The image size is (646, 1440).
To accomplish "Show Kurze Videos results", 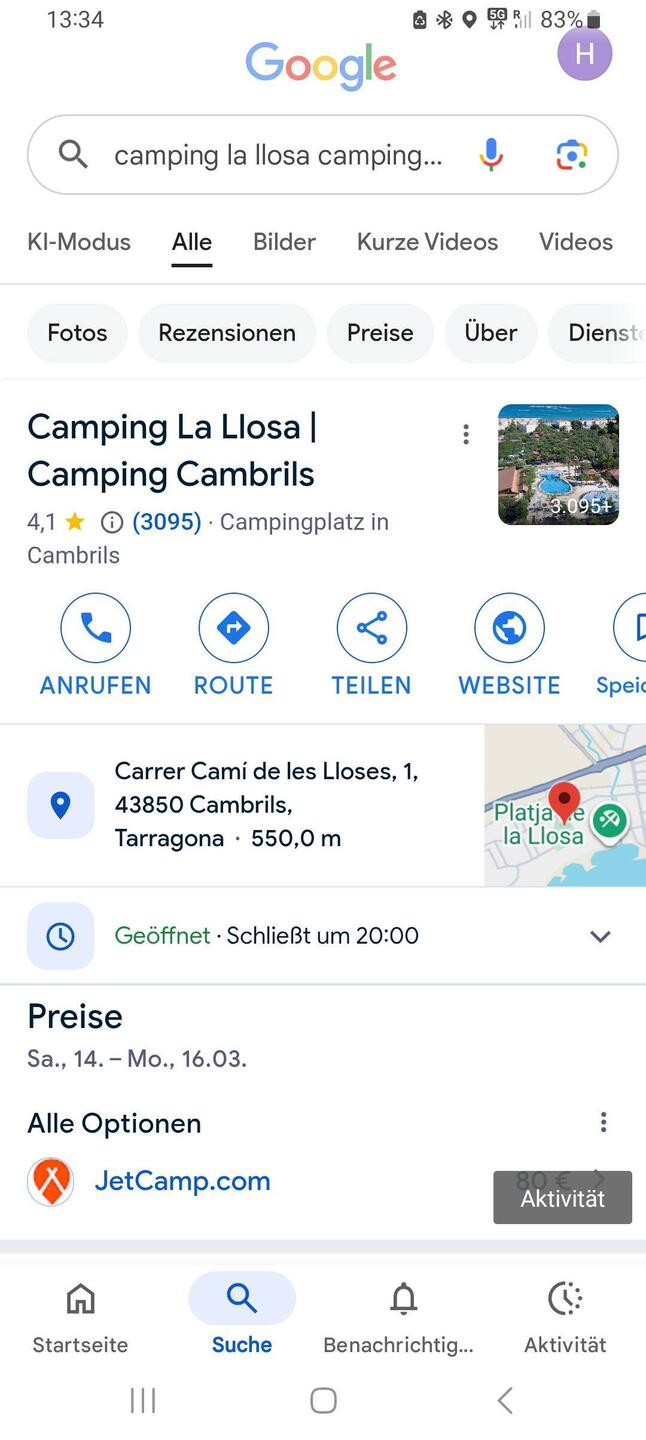I will [427, 242].
